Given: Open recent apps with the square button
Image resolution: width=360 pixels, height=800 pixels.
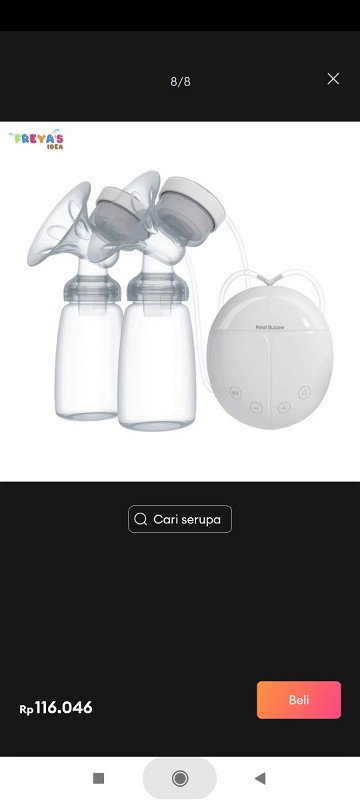Looking at the screenshot, I should [x=98, y=778].
